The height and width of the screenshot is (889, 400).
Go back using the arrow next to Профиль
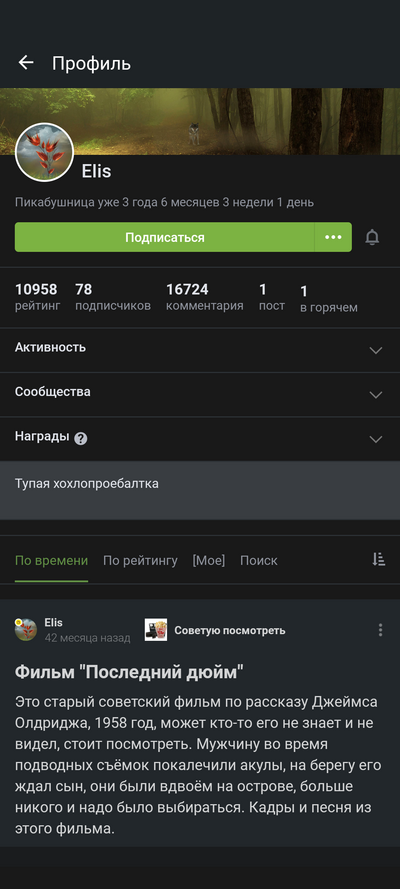pyautogui.click(x=26, y=63)
